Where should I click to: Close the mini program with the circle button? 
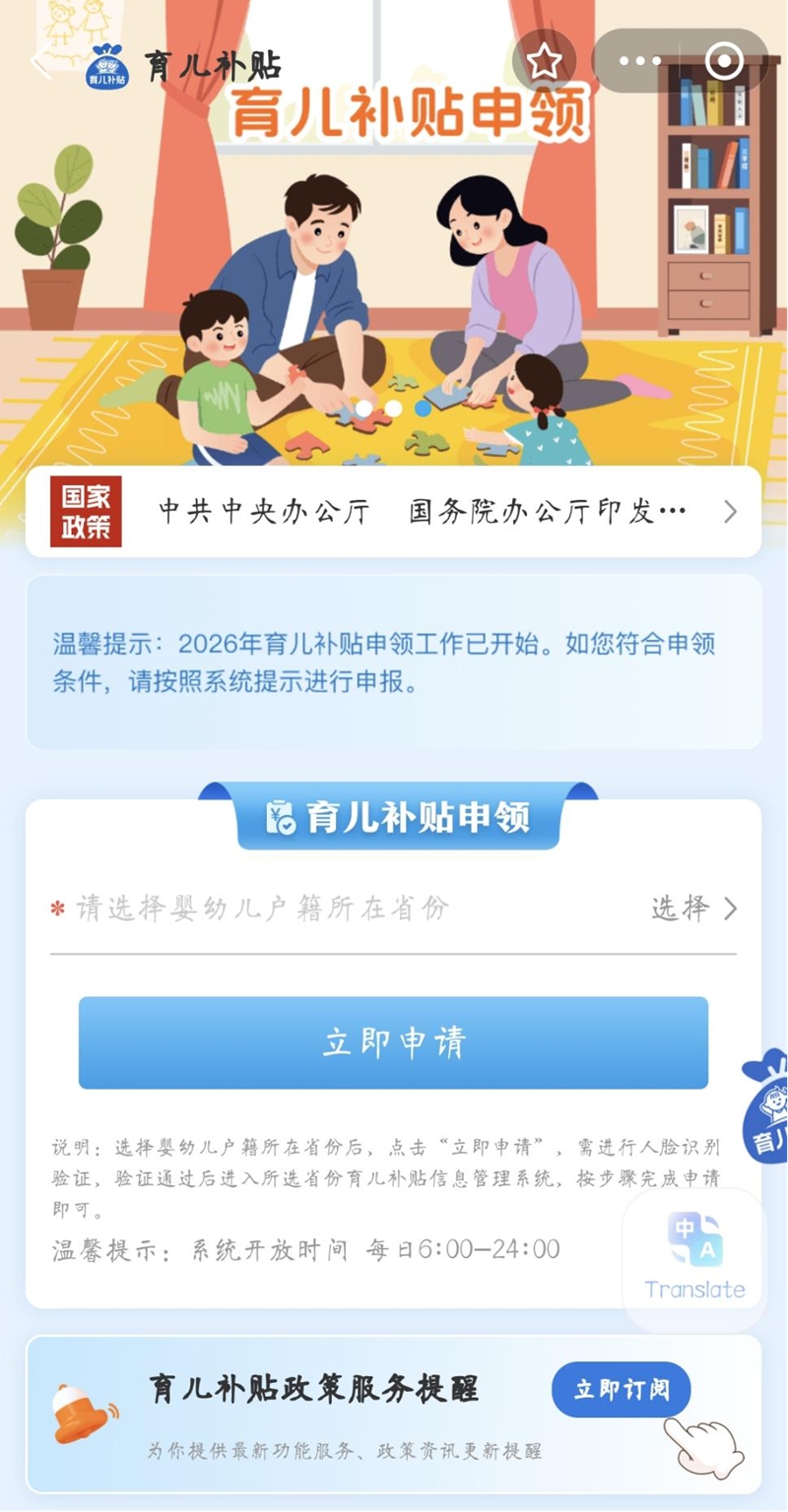pos(725,61)
